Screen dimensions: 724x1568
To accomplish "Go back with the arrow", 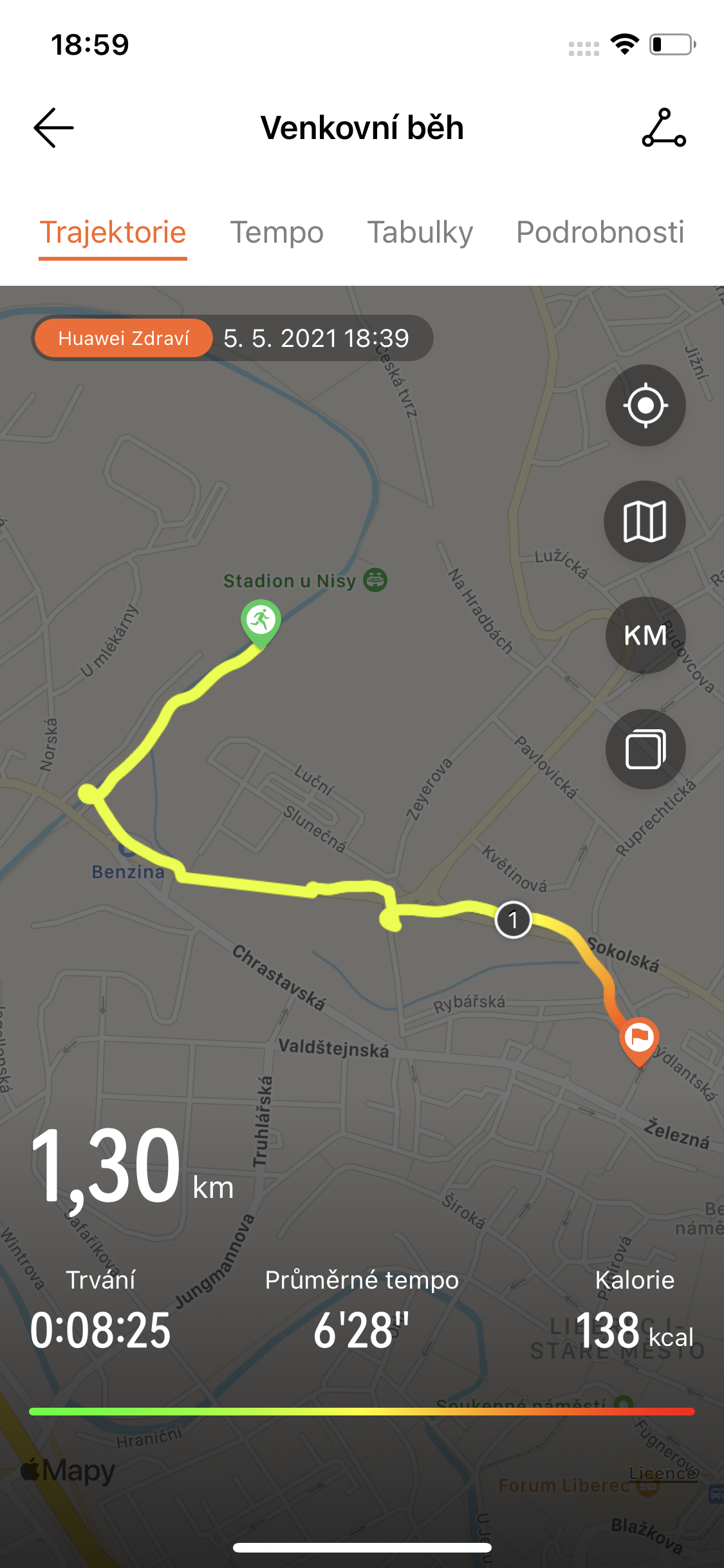I will coord(54,128).
